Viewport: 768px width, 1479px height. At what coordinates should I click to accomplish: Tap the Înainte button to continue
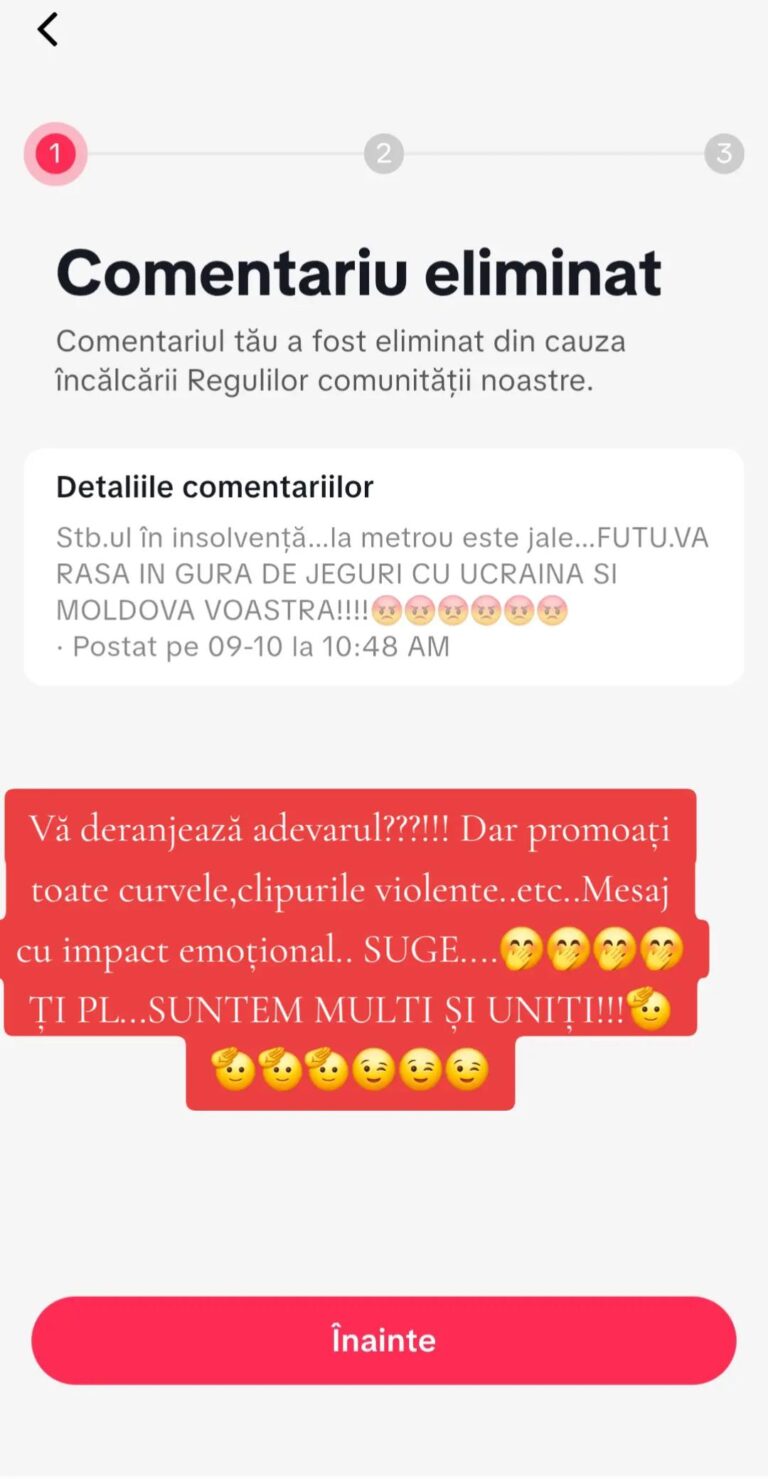[384, 1340]
